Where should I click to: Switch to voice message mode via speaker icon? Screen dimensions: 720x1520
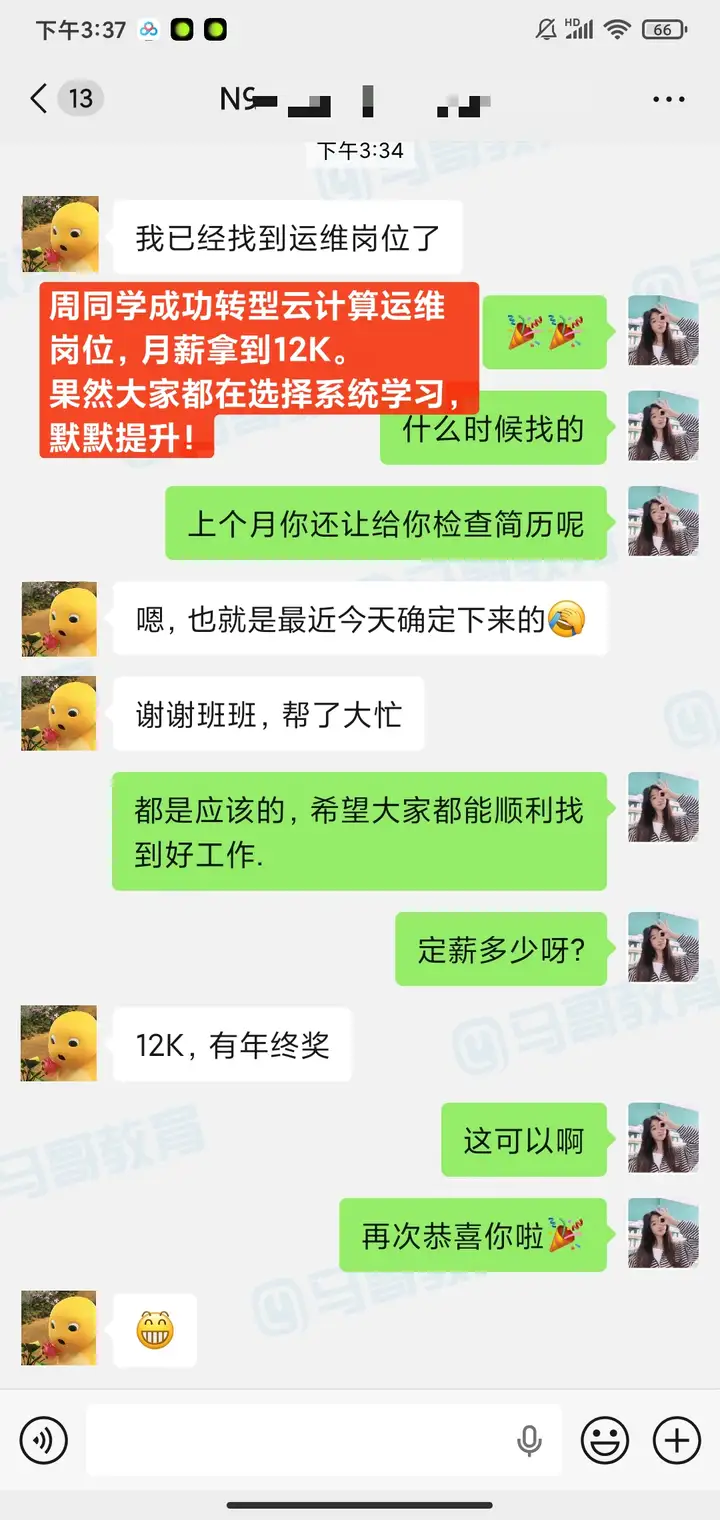click(42, 1440)
